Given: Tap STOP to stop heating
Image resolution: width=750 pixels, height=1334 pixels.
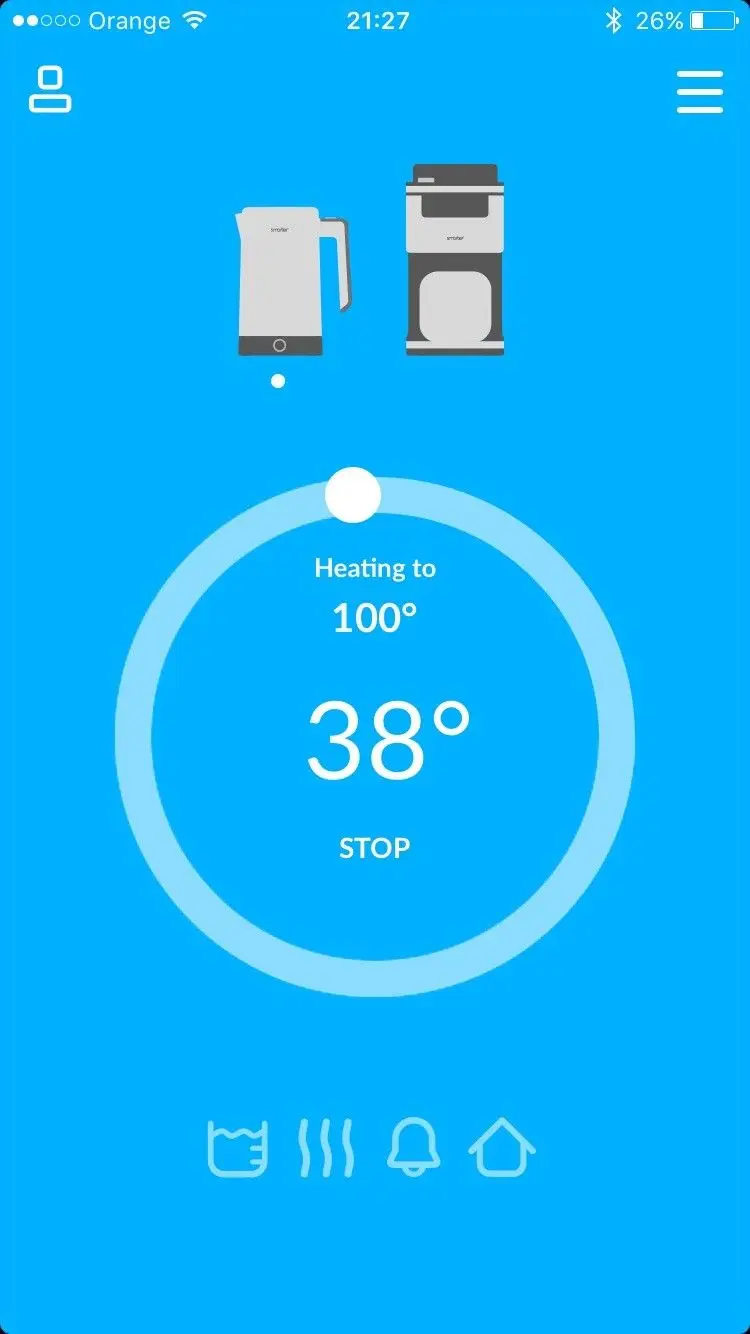Looking at the screenshot, I should pyautogui.click(x=374, y=848).
